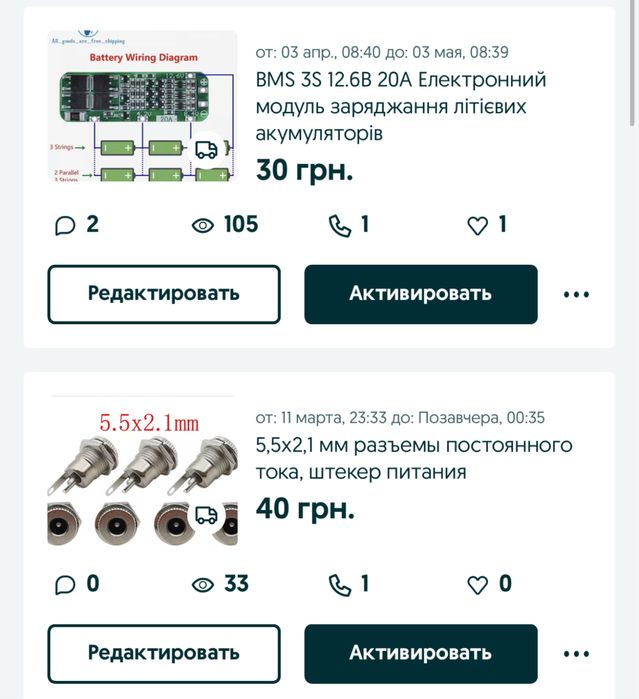Activate the BMS 3S 12.6В 20А listing
639x699 pixels.
[420, 294]
